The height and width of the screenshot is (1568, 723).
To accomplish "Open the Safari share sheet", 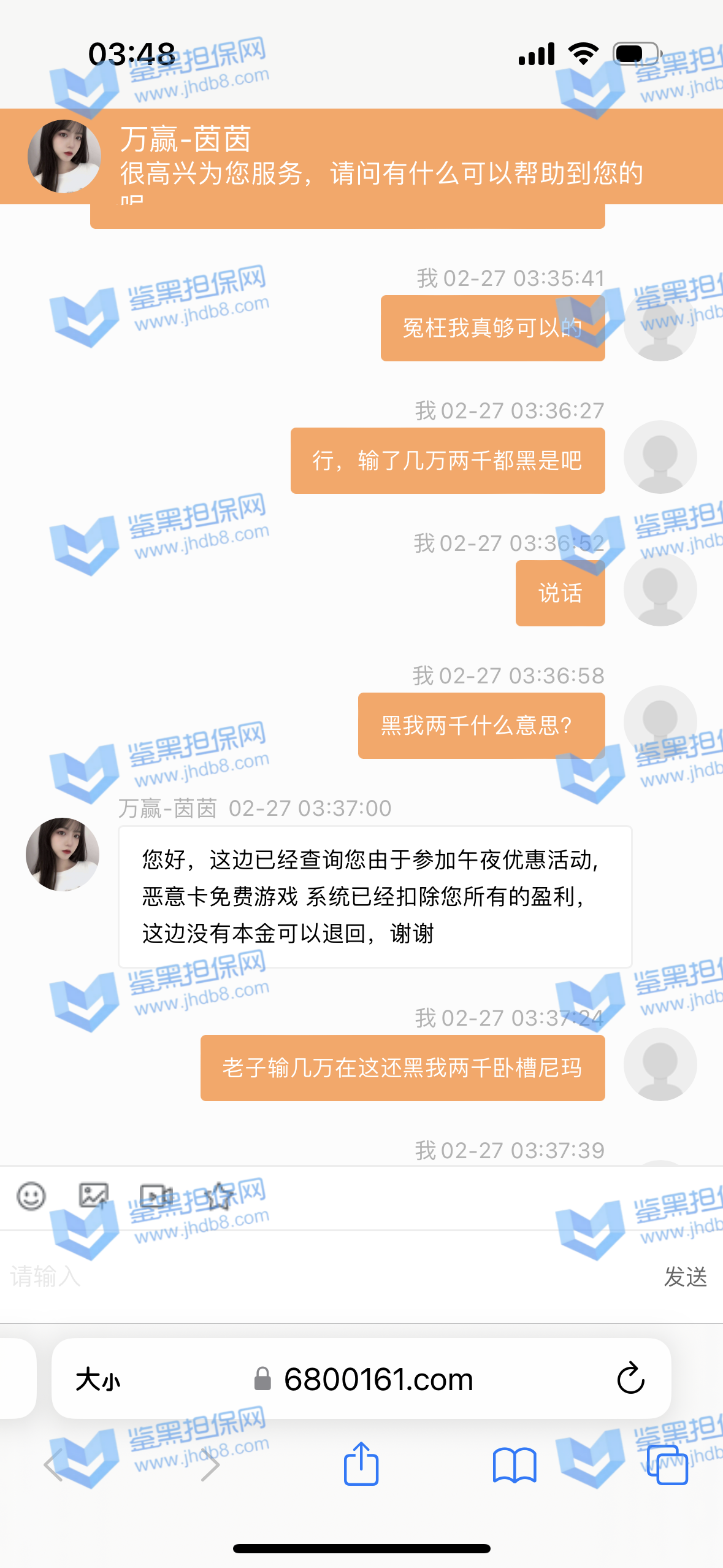I will pyautogui.click(x=361, y=1464).
